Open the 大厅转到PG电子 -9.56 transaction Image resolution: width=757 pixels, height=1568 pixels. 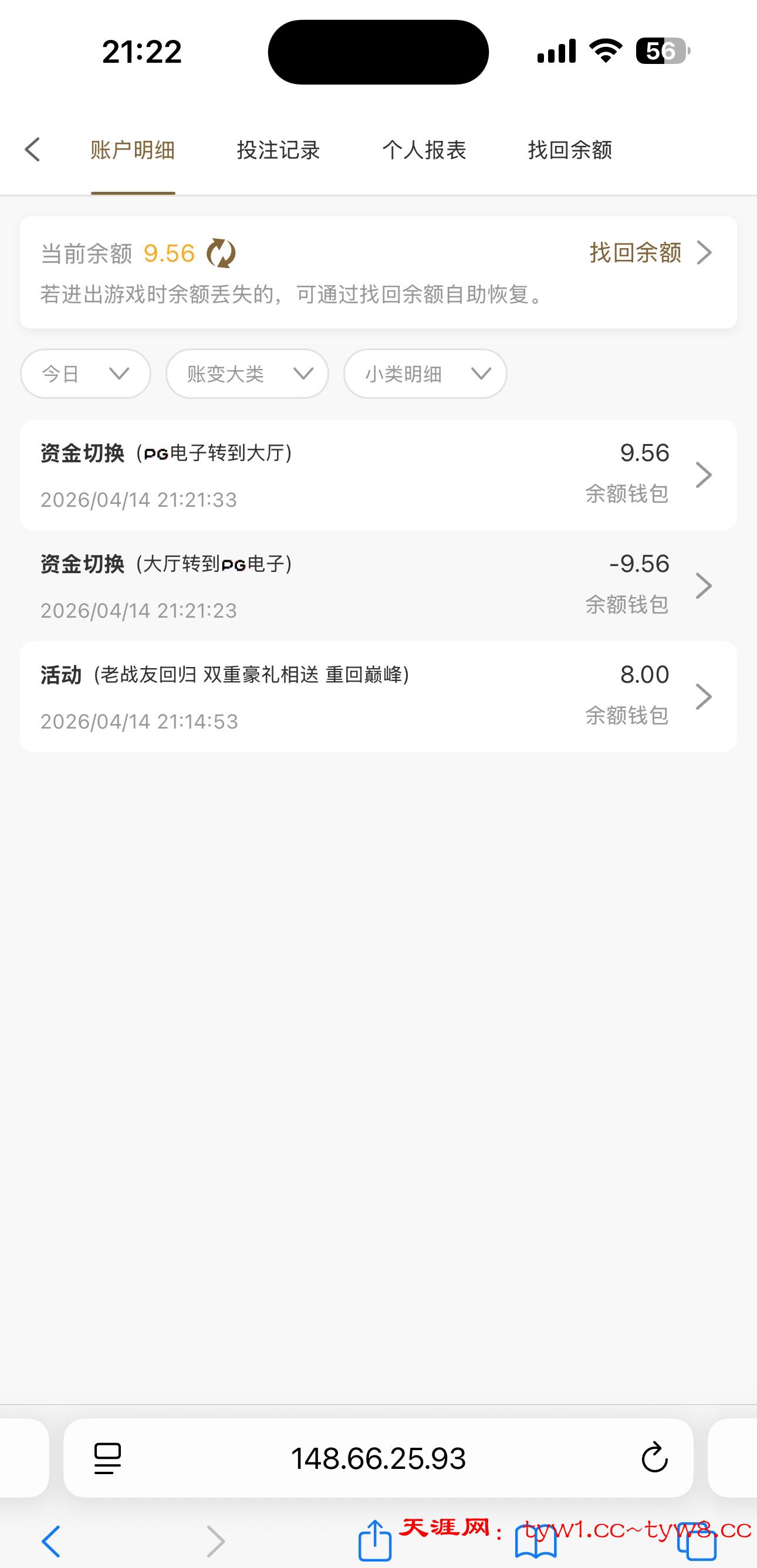pyautogui.click(x=377, y=585)
